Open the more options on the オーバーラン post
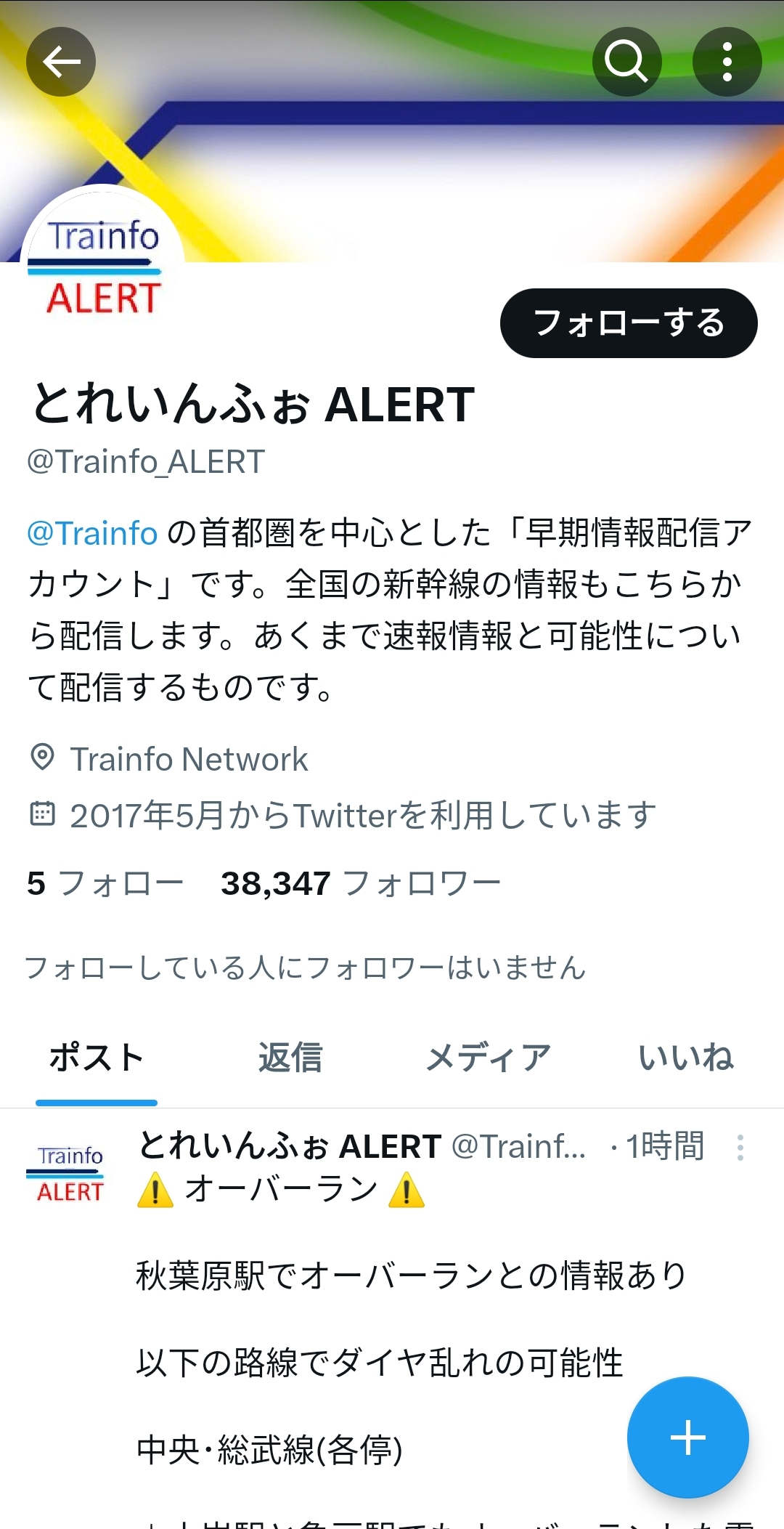 click(x=740, y=1148)
